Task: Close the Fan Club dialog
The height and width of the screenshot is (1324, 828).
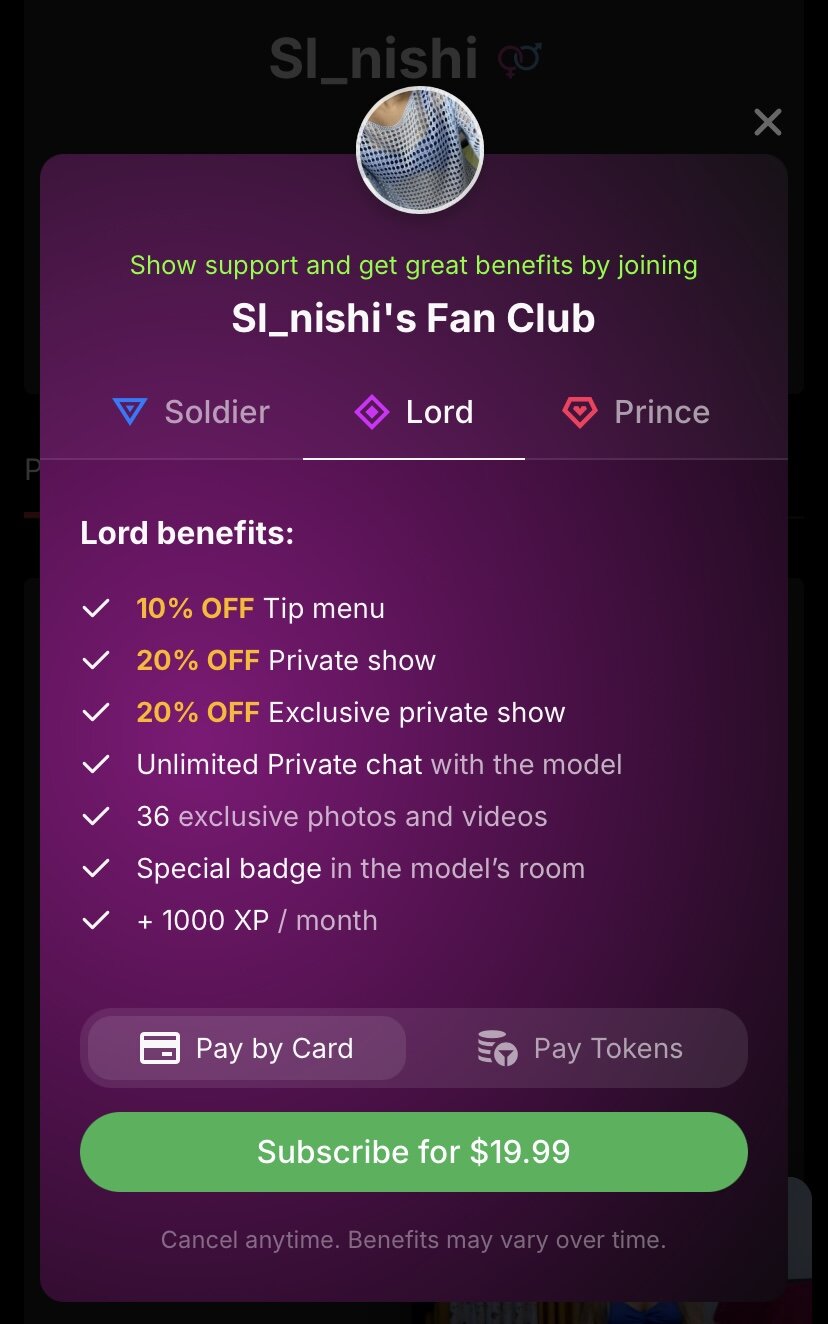Action: point(767,122)
